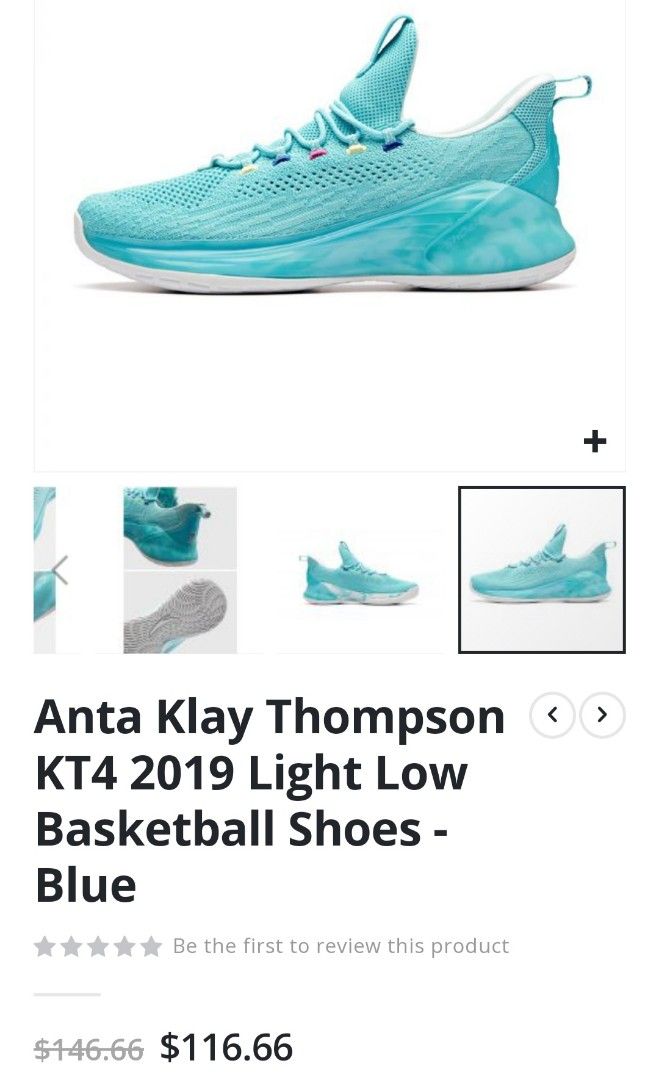Show previous thumbnails with left gallery arrow
Image resolution: width=659 pixels, height=1080 pixels.
pos(60,570)
